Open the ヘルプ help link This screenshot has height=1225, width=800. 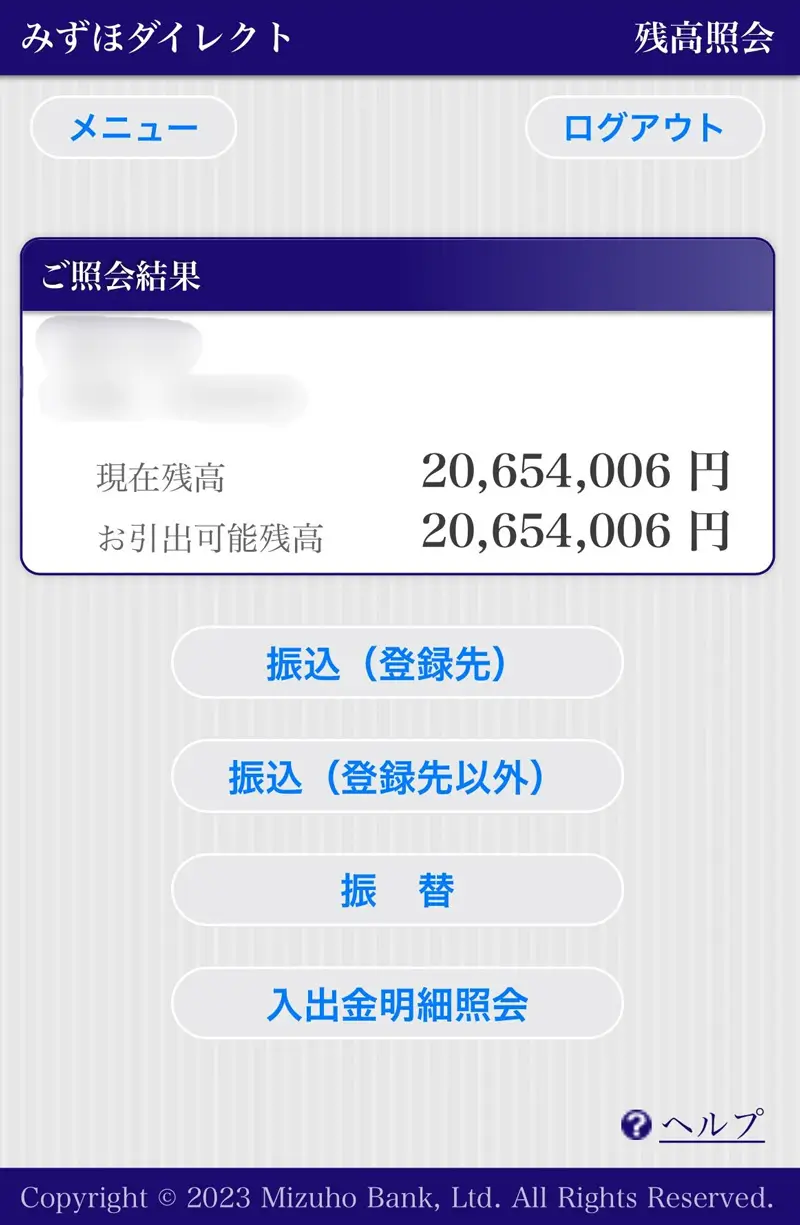point(711,1125)
